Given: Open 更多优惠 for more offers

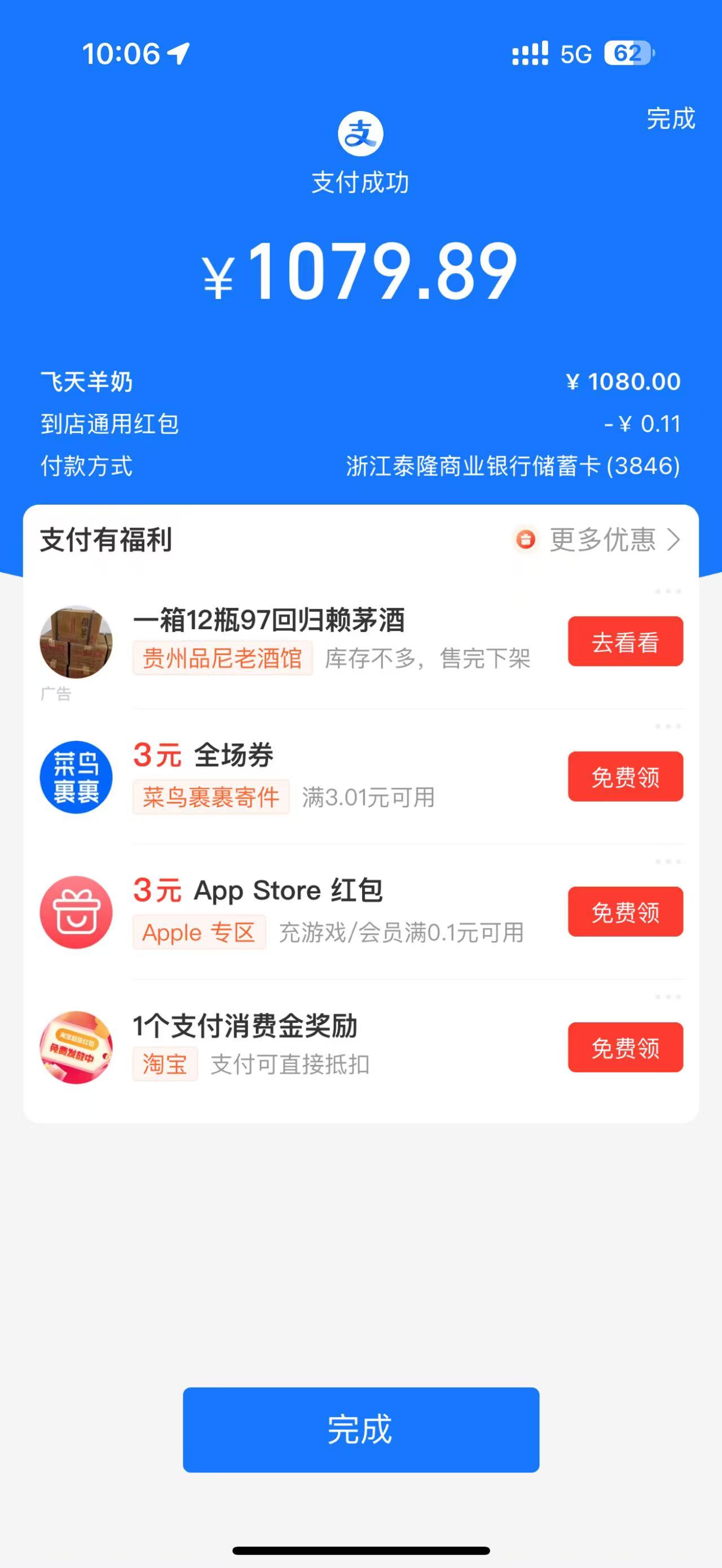Looking at the screenshot, I should coord(602,540).
